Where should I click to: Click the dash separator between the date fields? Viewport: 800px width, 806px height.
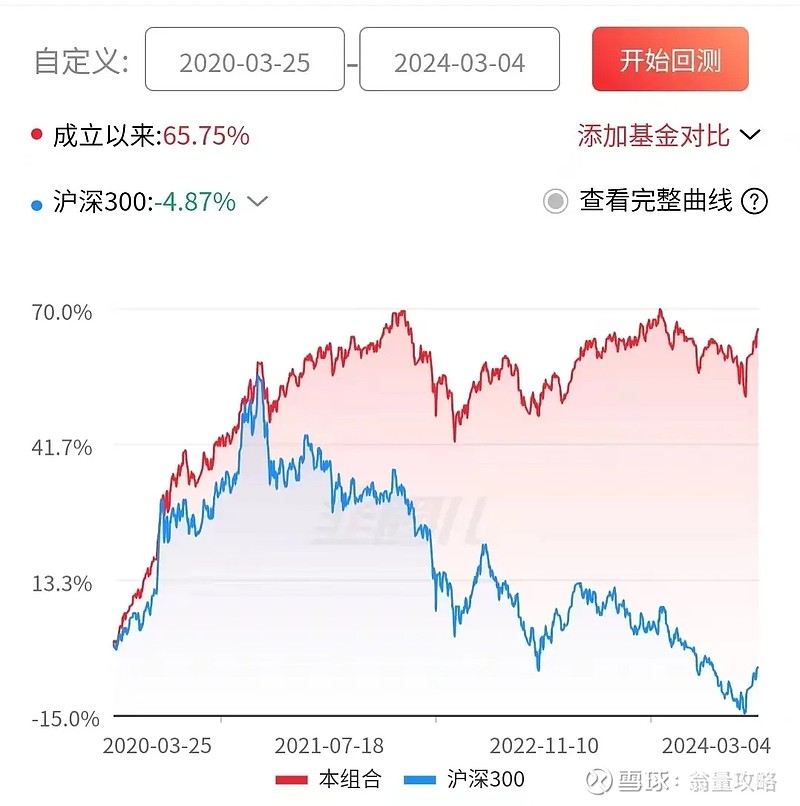click(x=350, y=60)
